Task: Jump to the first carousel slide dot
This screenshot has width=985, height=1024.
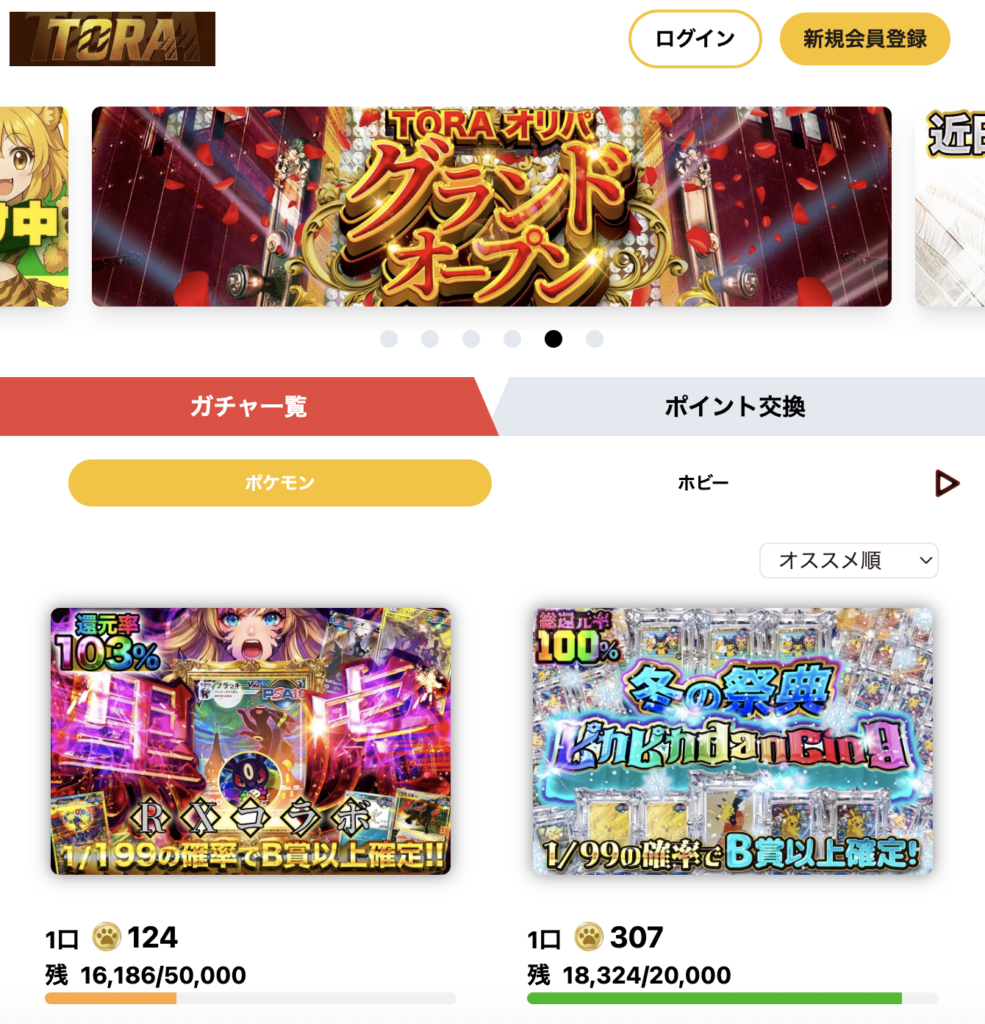Action: click(389, 339)
